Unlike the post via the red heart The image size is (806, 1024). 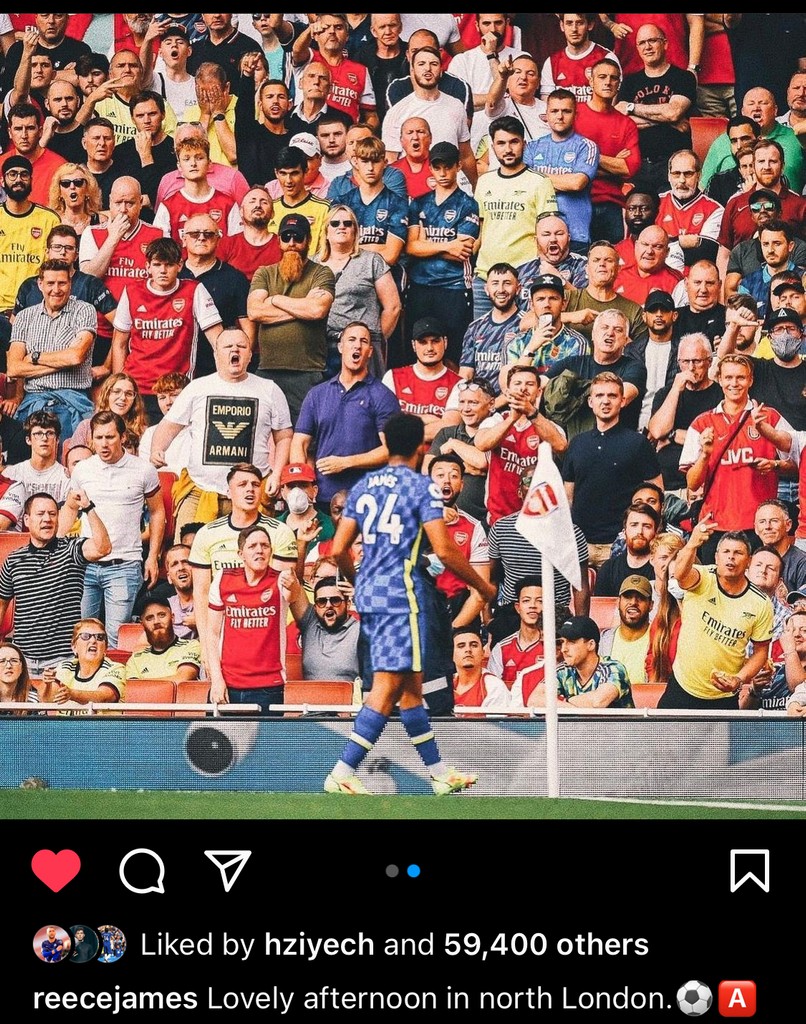point(56,870)
